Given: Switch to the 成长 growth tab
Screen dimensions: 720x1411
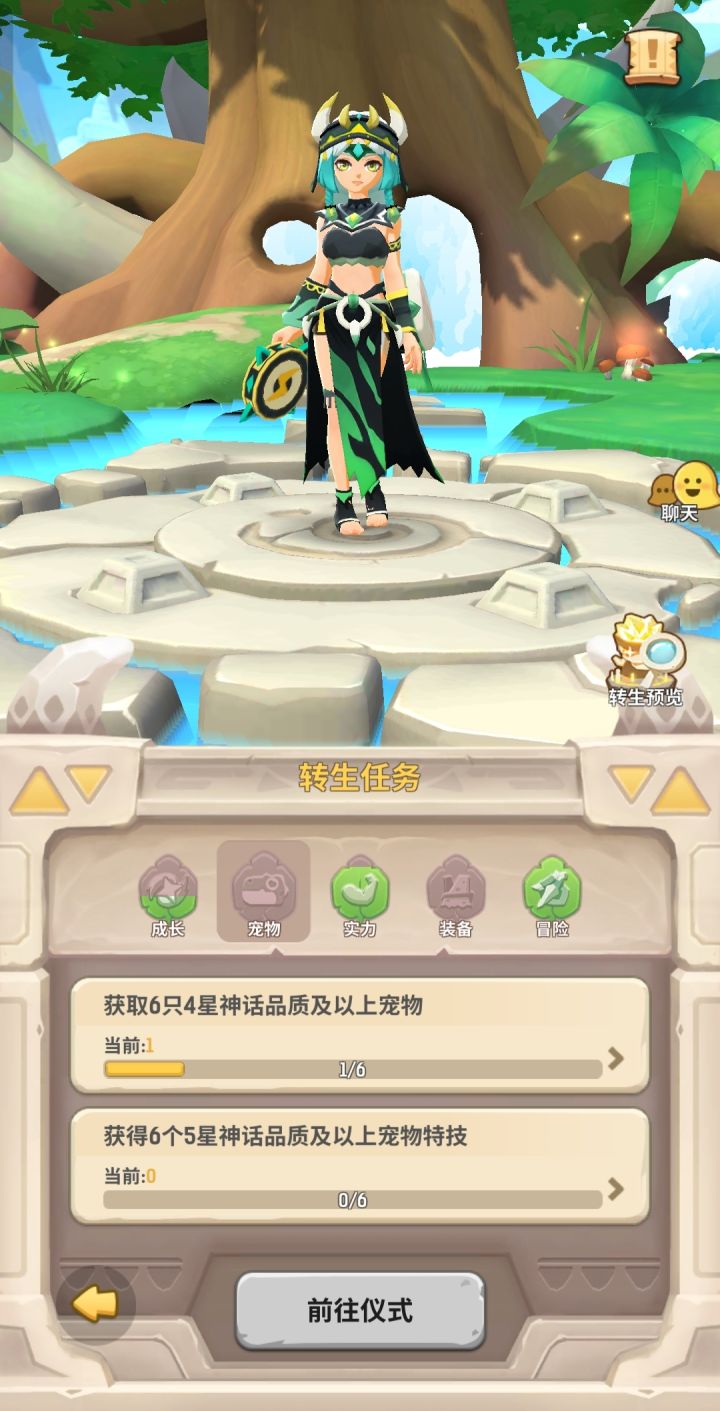Looking at the screenshot, I should tap(166, 888).
